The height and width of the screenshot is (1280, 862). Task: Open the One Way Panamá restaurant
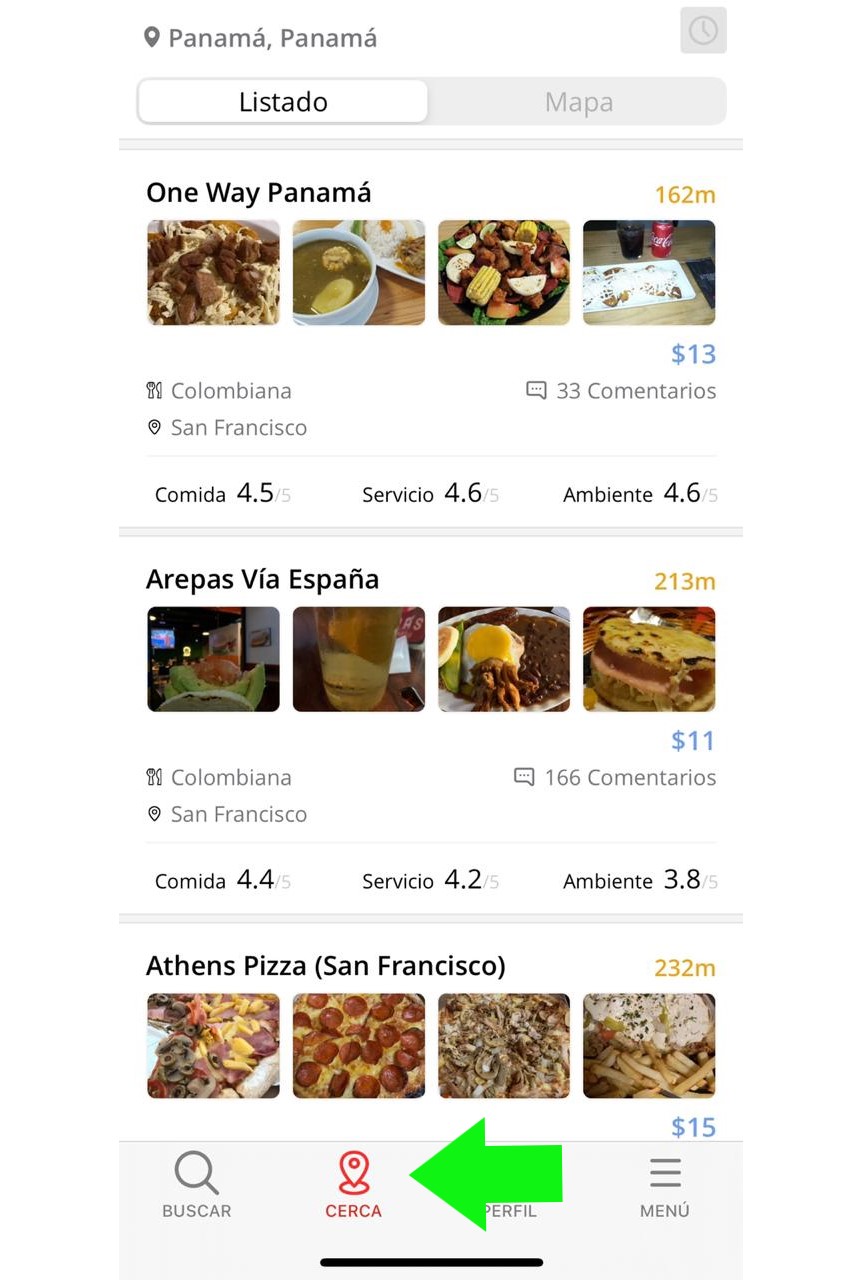(x=259, y=193)
